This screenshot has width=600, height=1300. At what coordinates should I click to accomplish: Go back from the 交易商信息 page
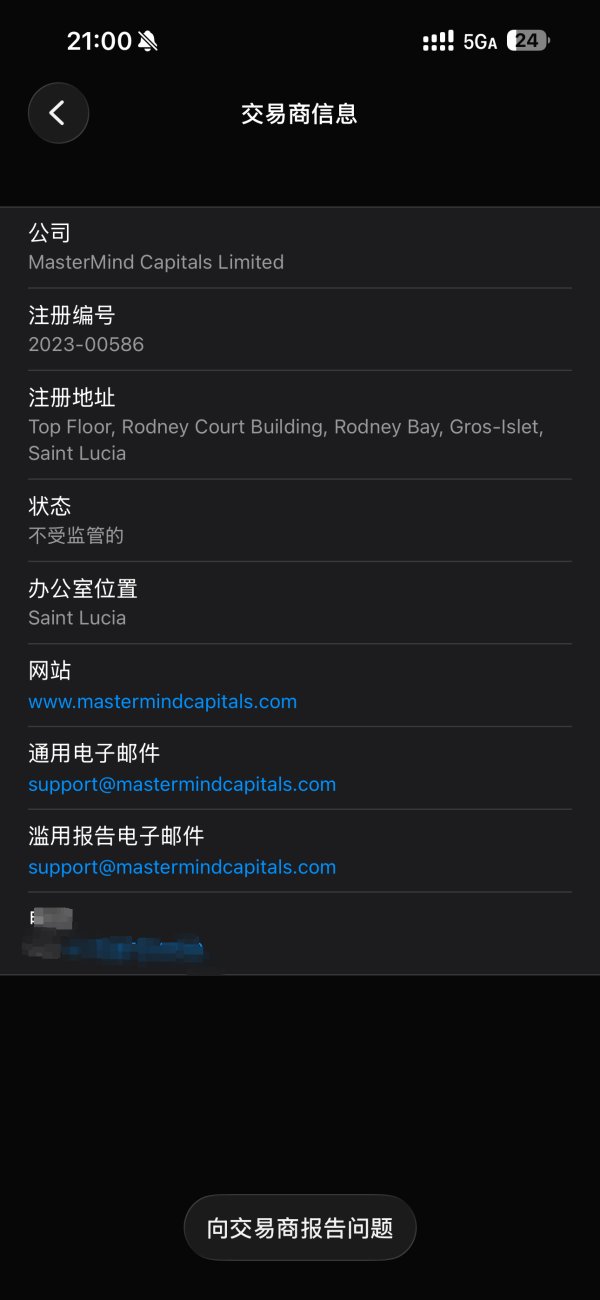(x=58, y=113)
